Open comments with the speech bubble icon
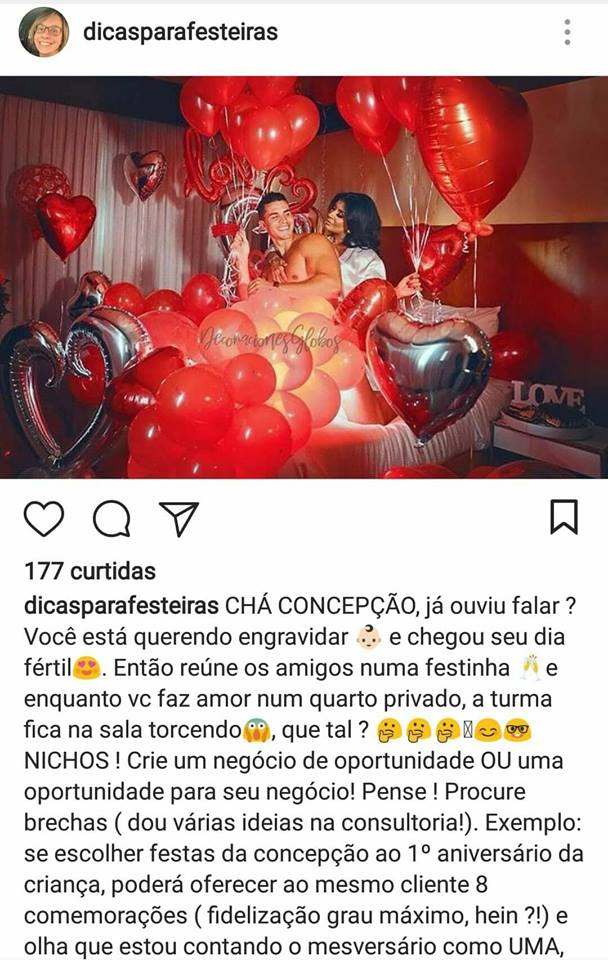 coord(111,518)
